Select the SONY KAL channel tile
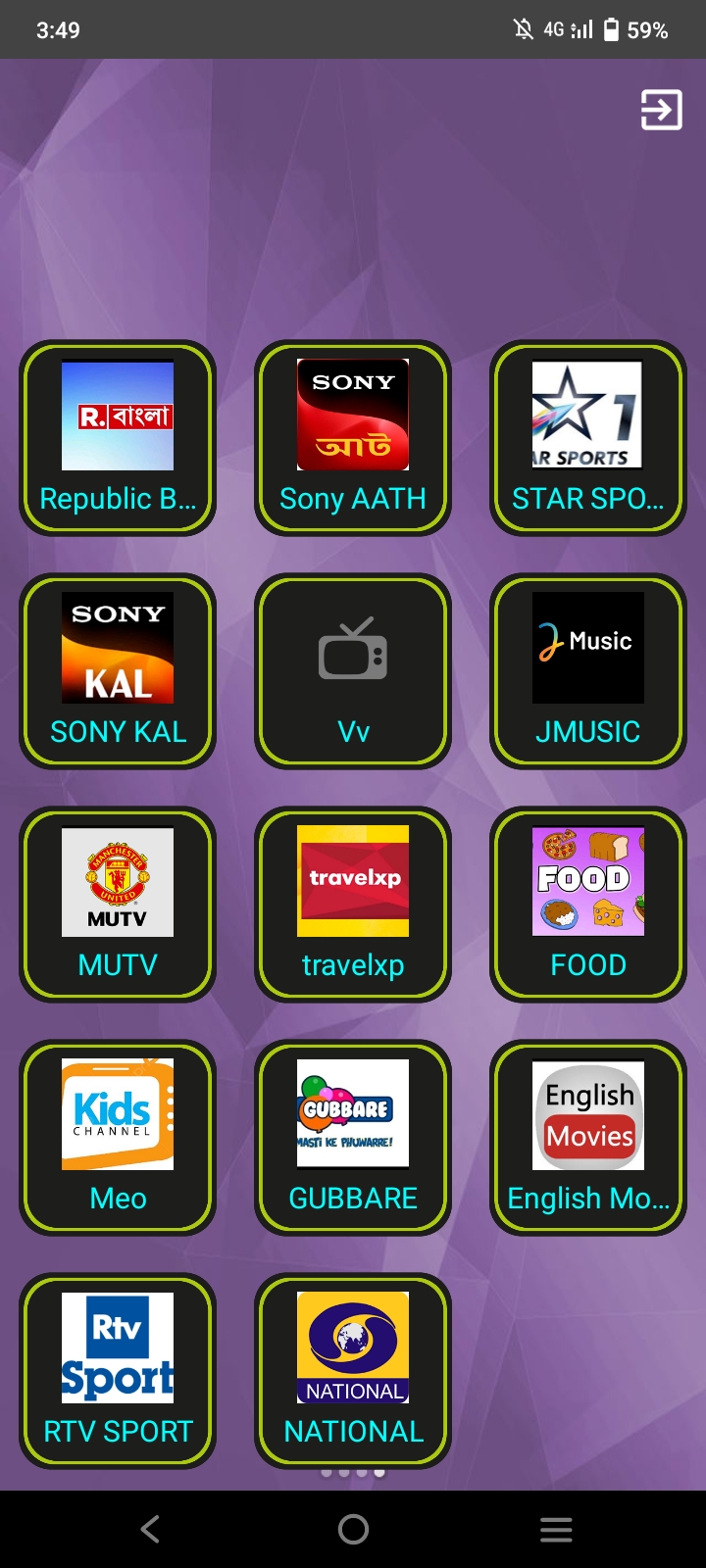 [x=118, y=671]
